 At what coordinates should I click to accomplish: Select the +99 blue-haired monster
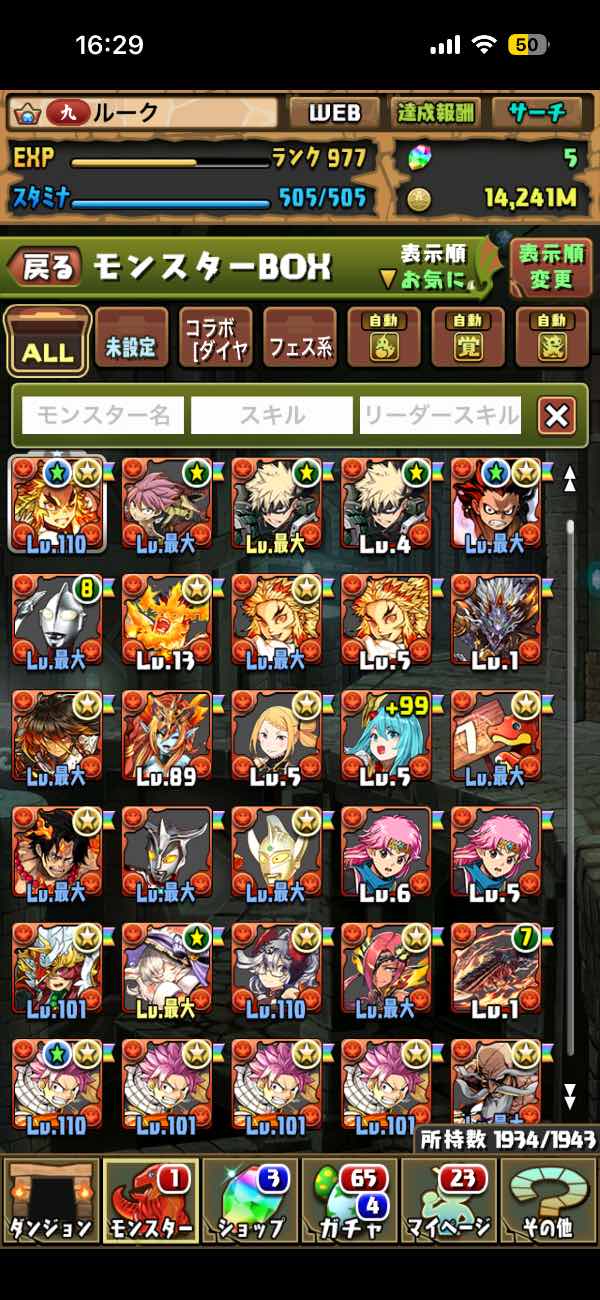tap(386, 737)
